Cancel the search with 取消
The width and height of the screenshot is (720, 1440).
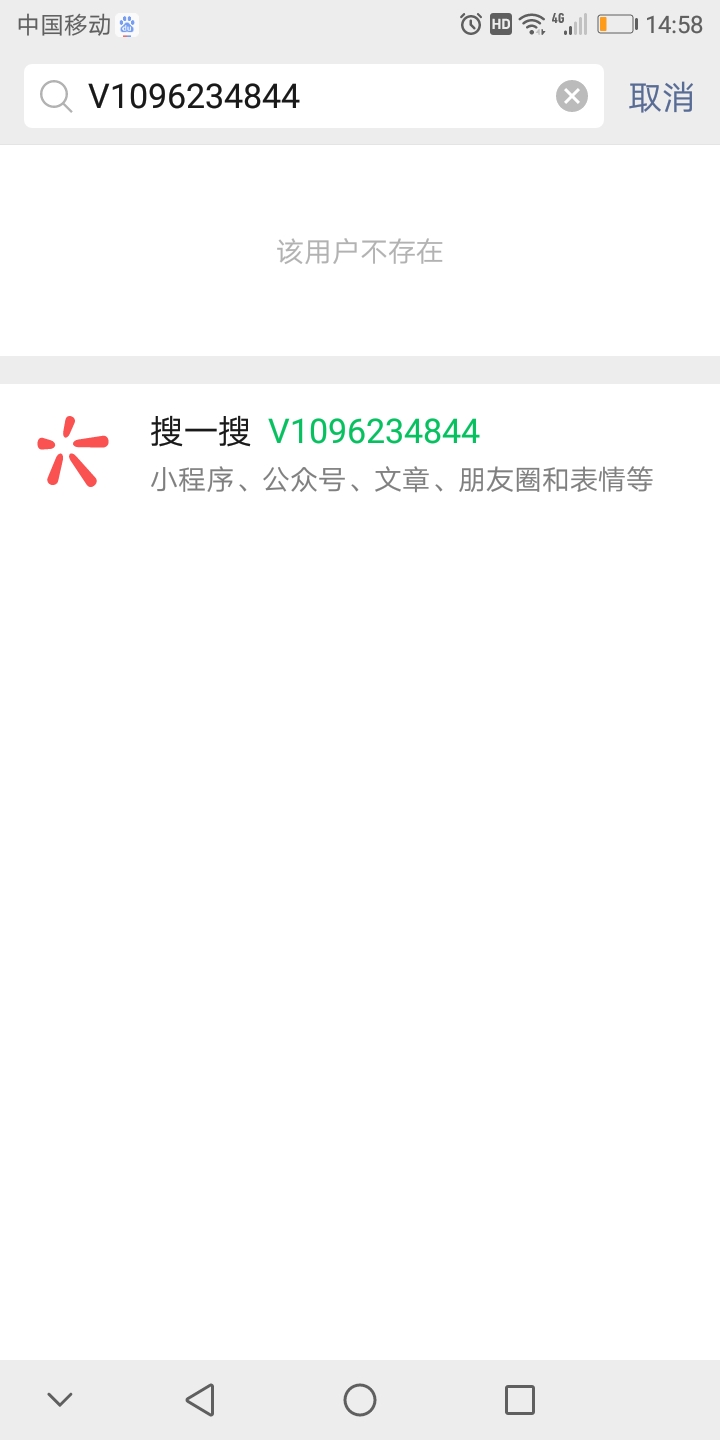[661, 97]
